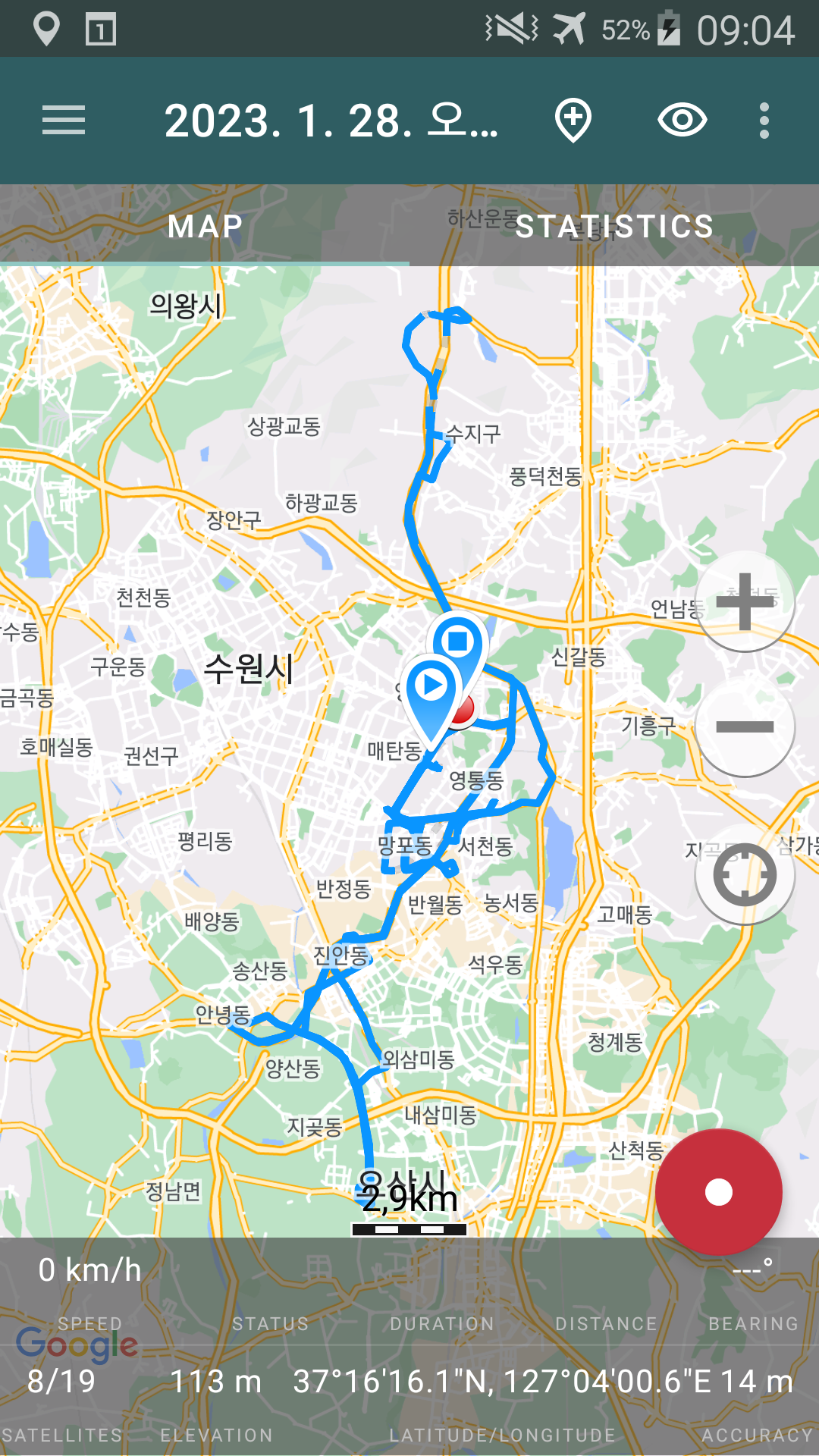819x1456 pixels.
Task: Add a waypoint marker
Action: click(573, 121)
